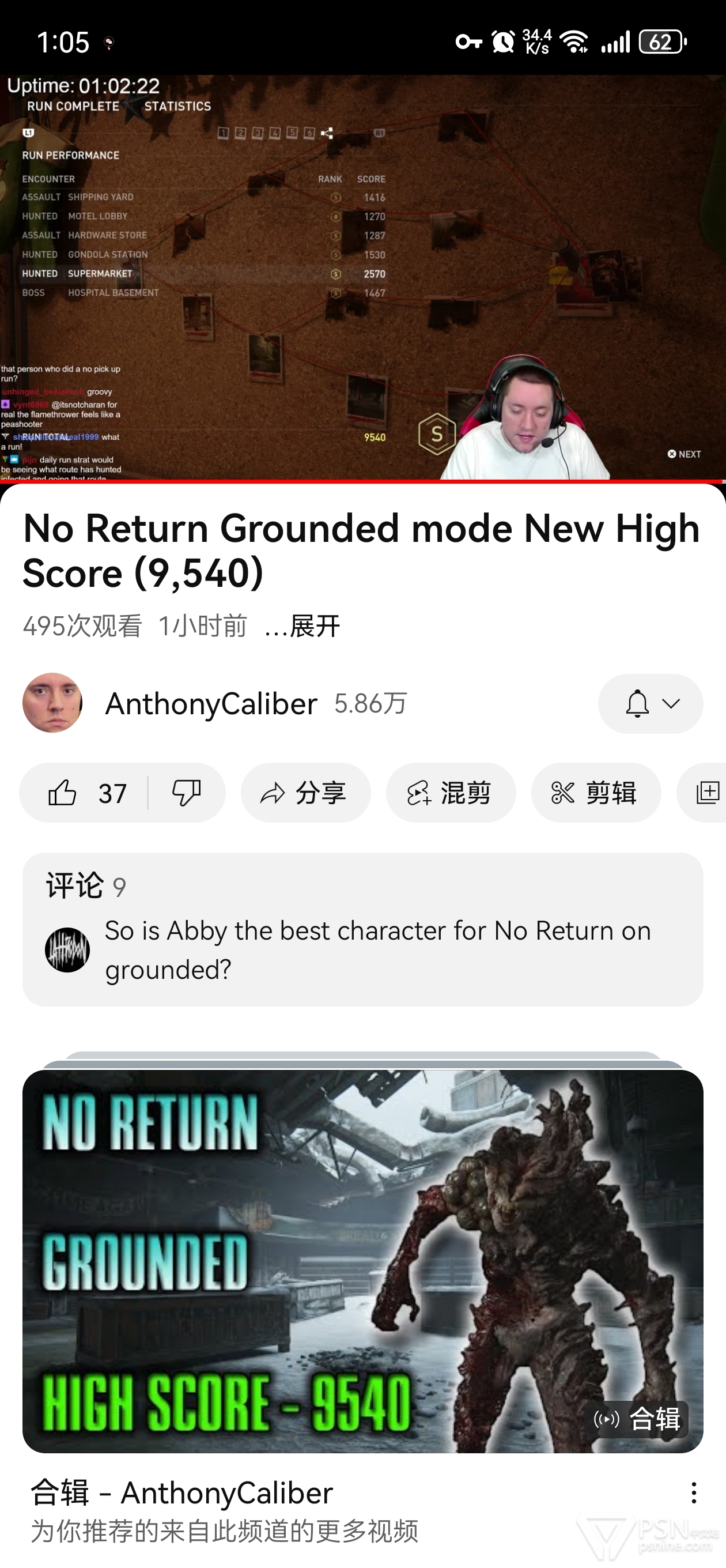
Task: Tap the video player to show controls
Action: coord(362,277)
